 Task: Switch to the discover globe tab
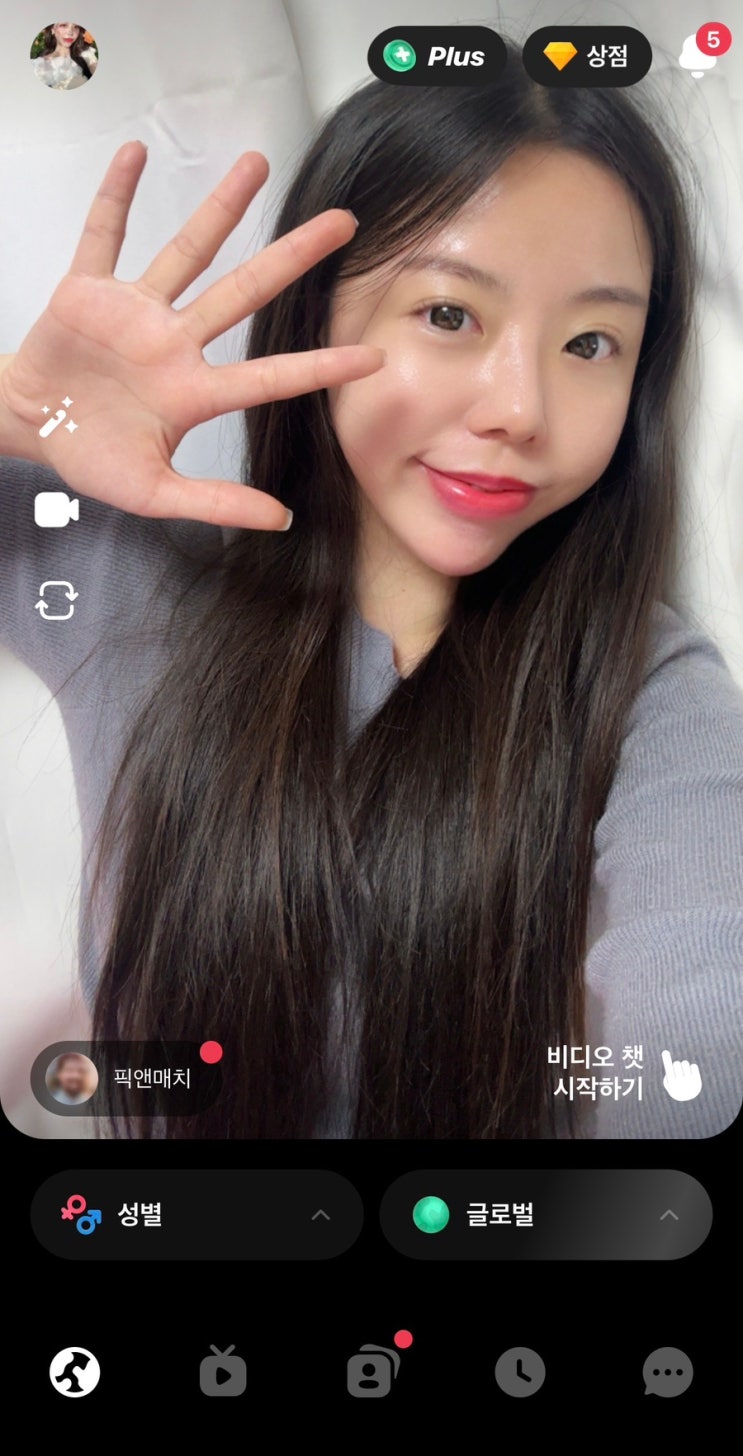pyautogui.click(x=75, y=1372)
